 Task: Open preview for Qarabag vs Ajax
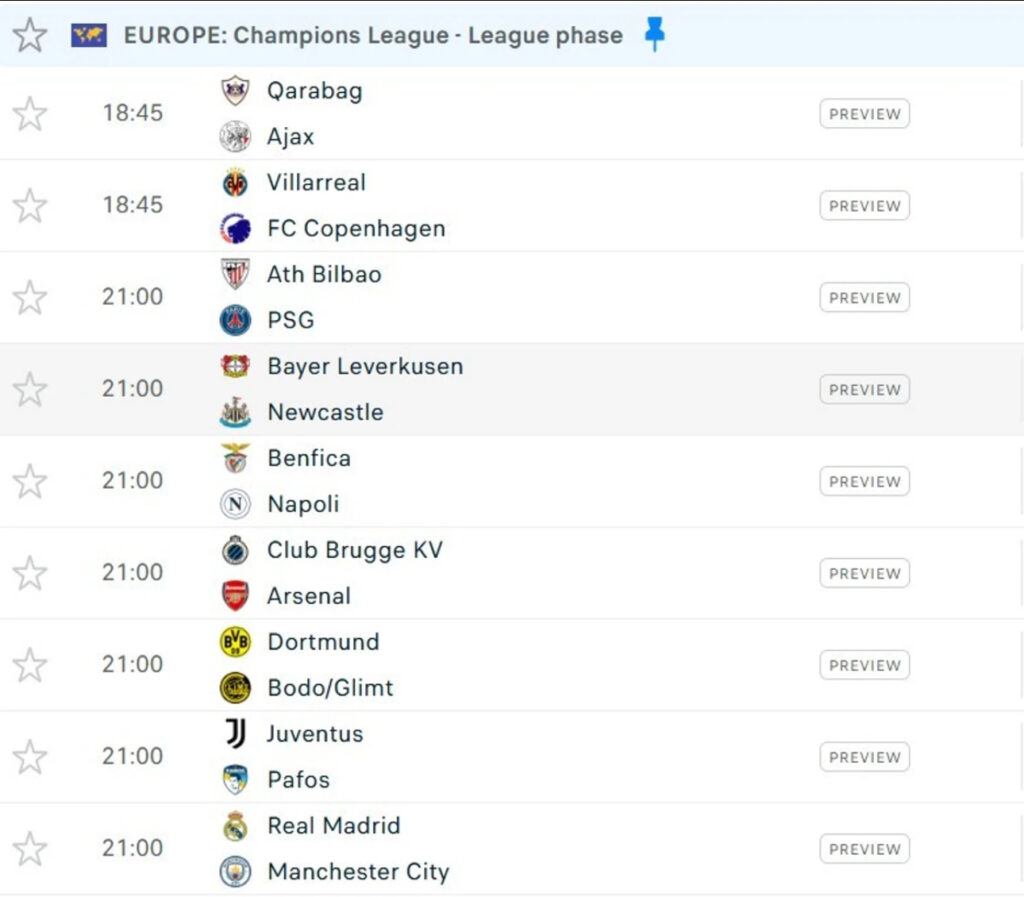coord(864,114)
